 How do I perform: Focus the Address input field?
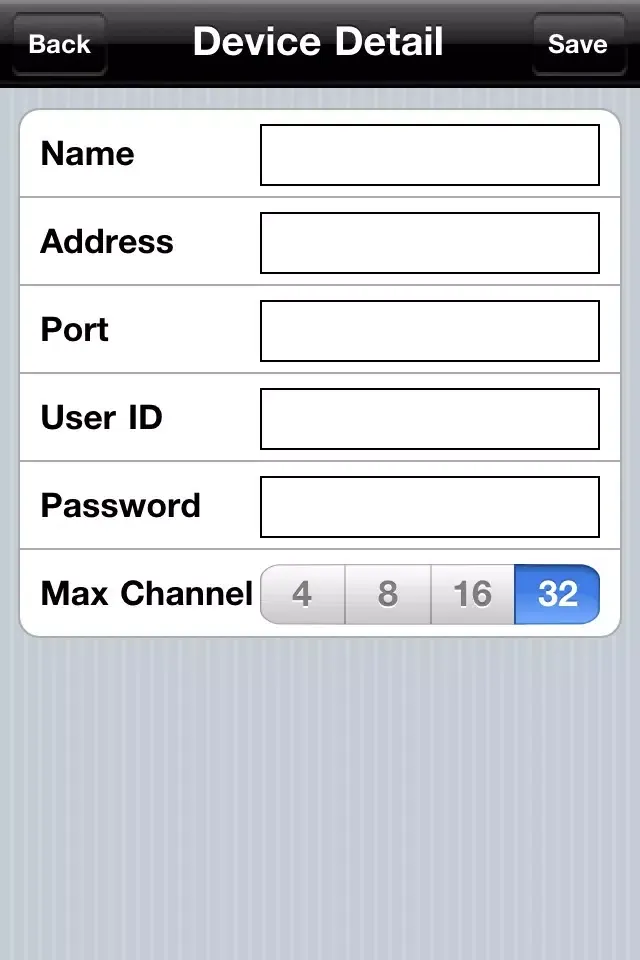point(430,243)
